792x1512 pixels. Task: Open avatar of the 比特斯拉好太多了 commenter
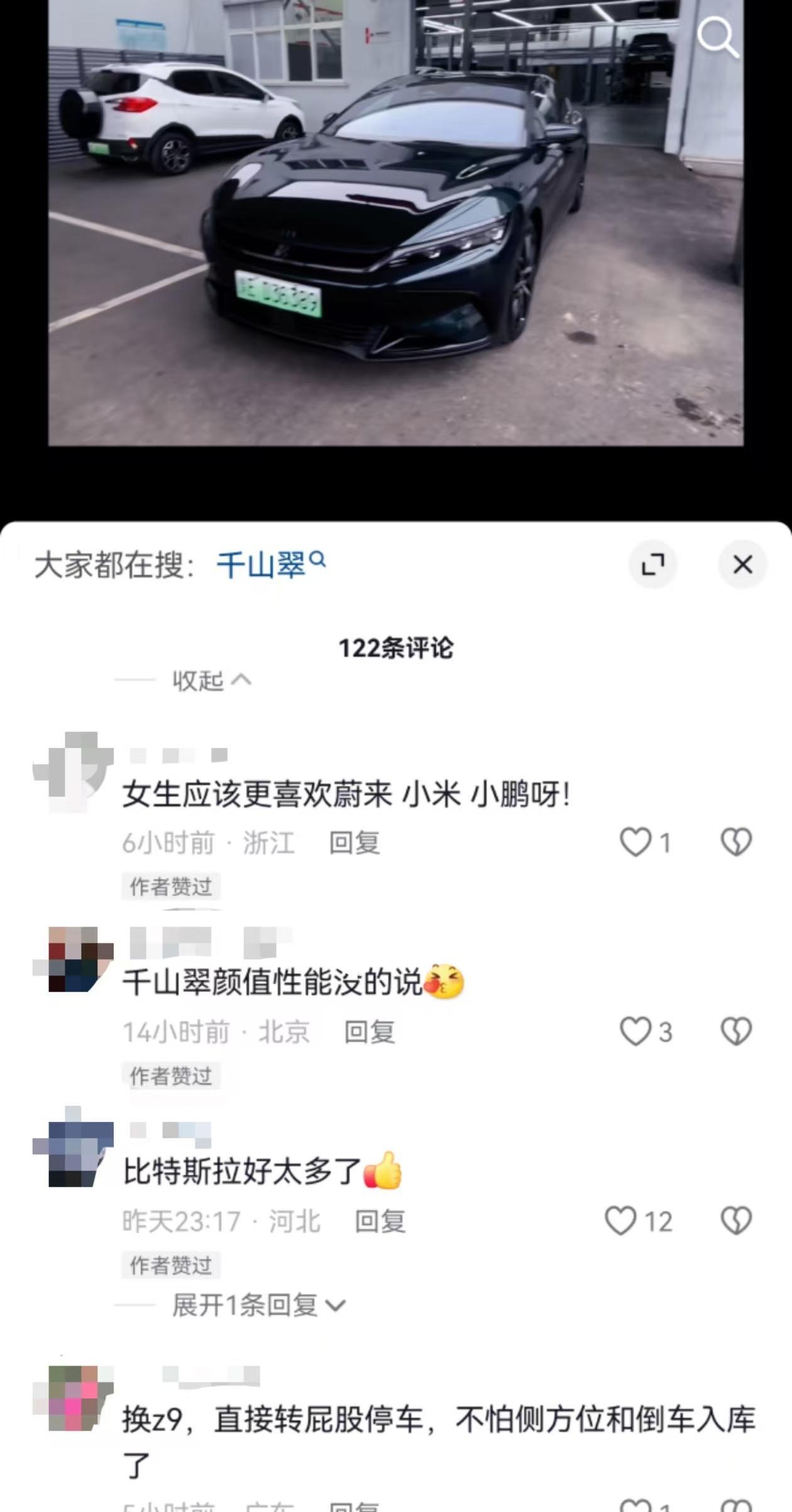point(74,1153)
